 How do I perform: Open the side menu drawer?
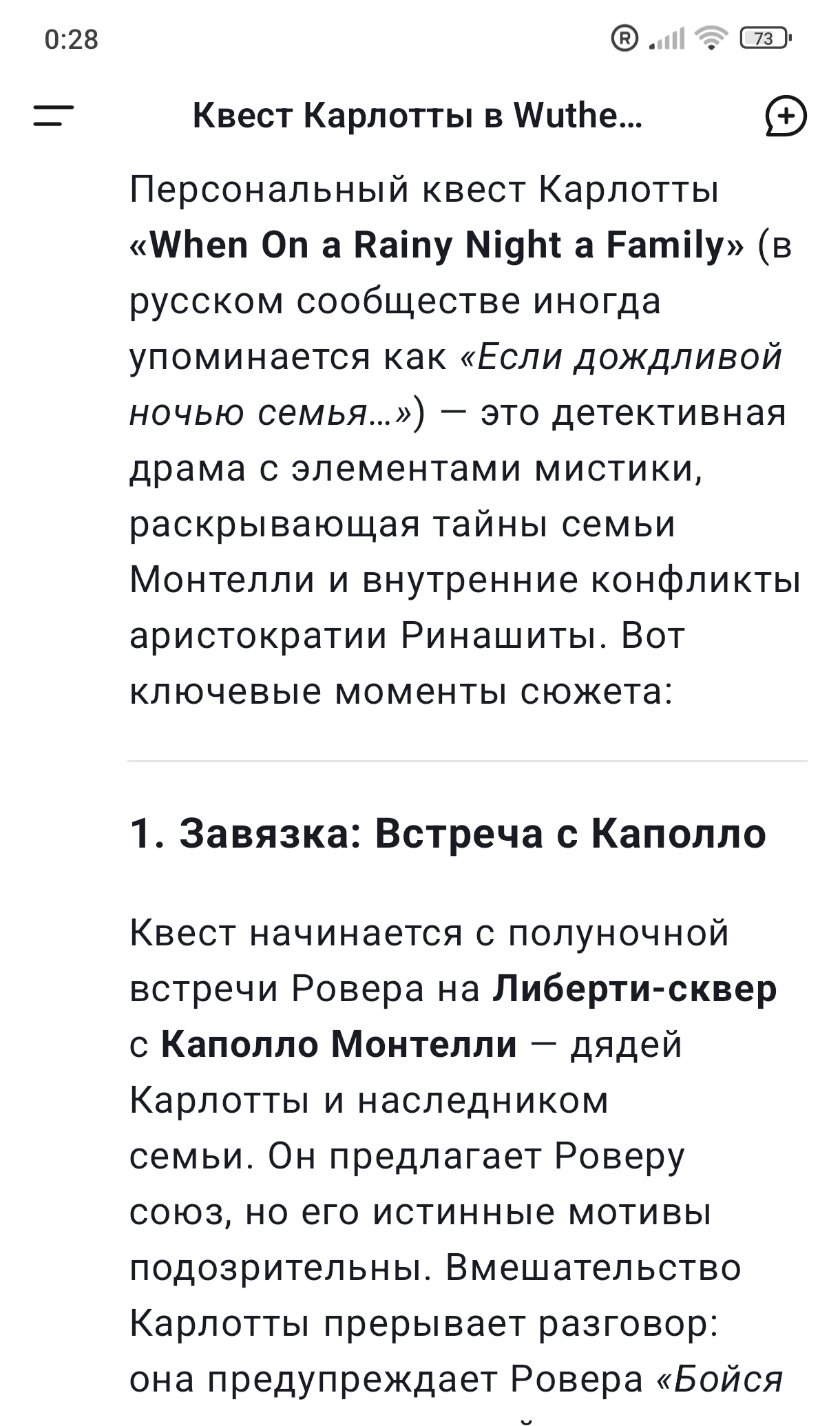[x=54, y=115]
